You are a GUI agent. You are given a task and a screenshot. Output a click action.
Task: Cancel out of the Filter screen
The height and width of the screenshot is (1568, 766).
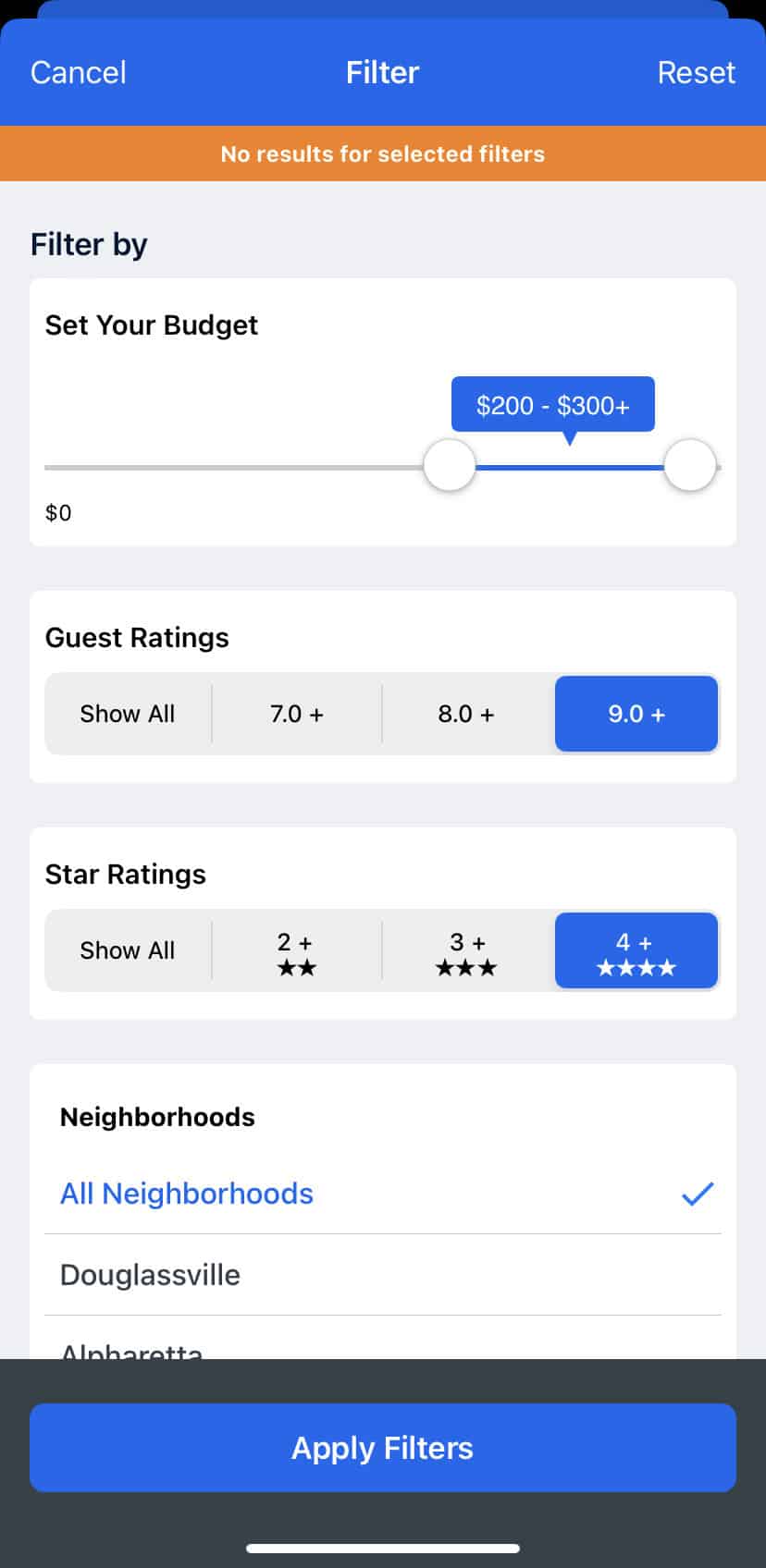(x=78, y=72)
